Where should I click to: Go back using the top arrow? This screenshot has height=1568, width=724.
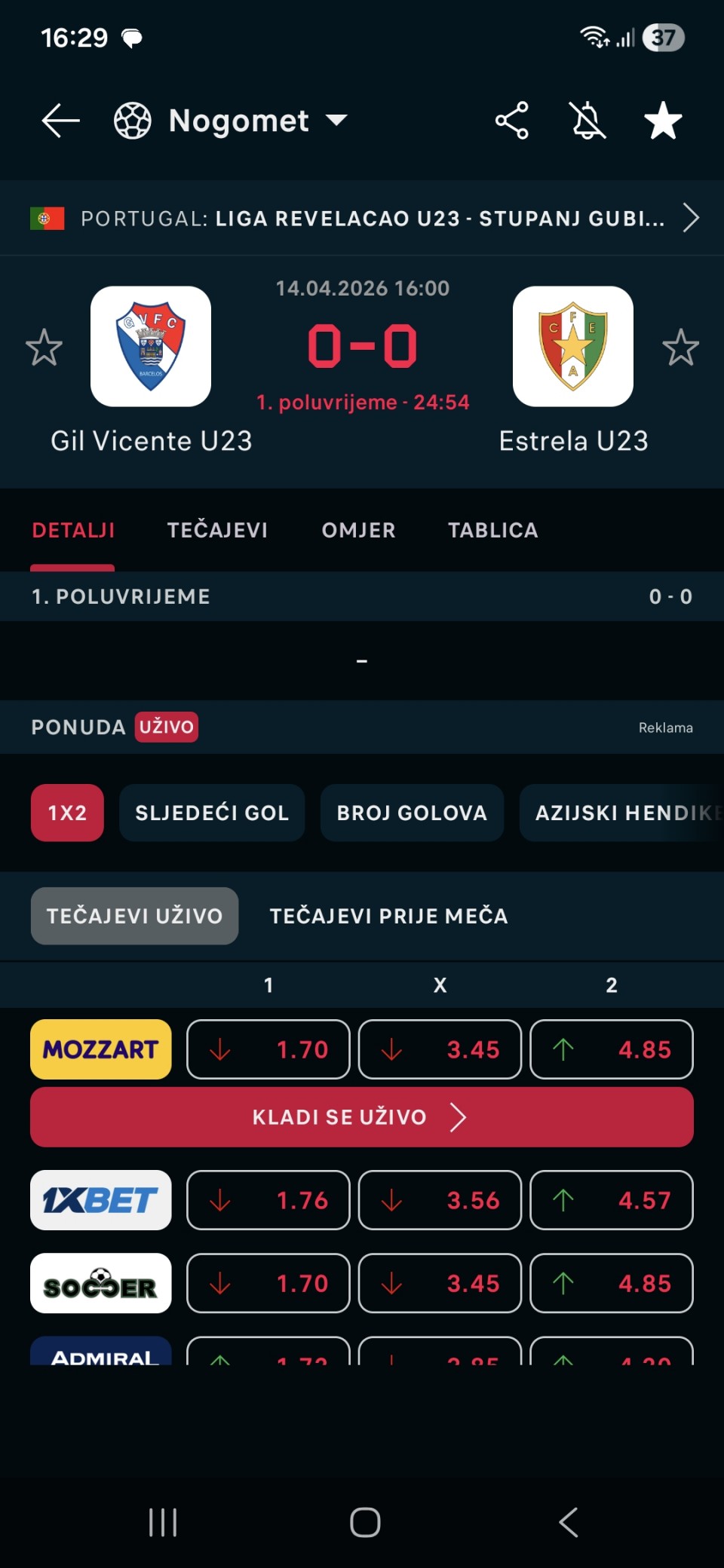[60, 121]
